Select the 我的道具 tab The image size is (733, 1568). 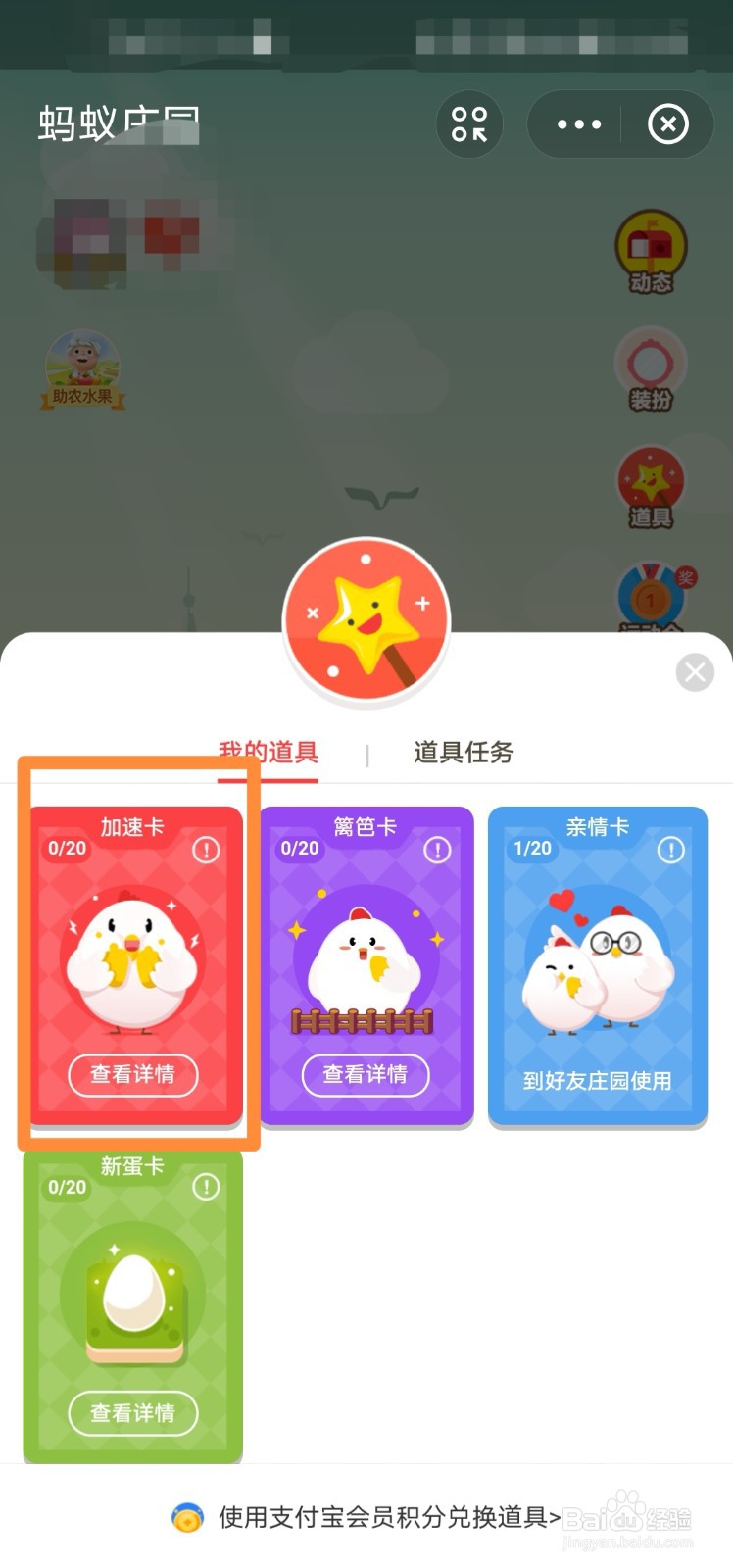coord(269,753)
